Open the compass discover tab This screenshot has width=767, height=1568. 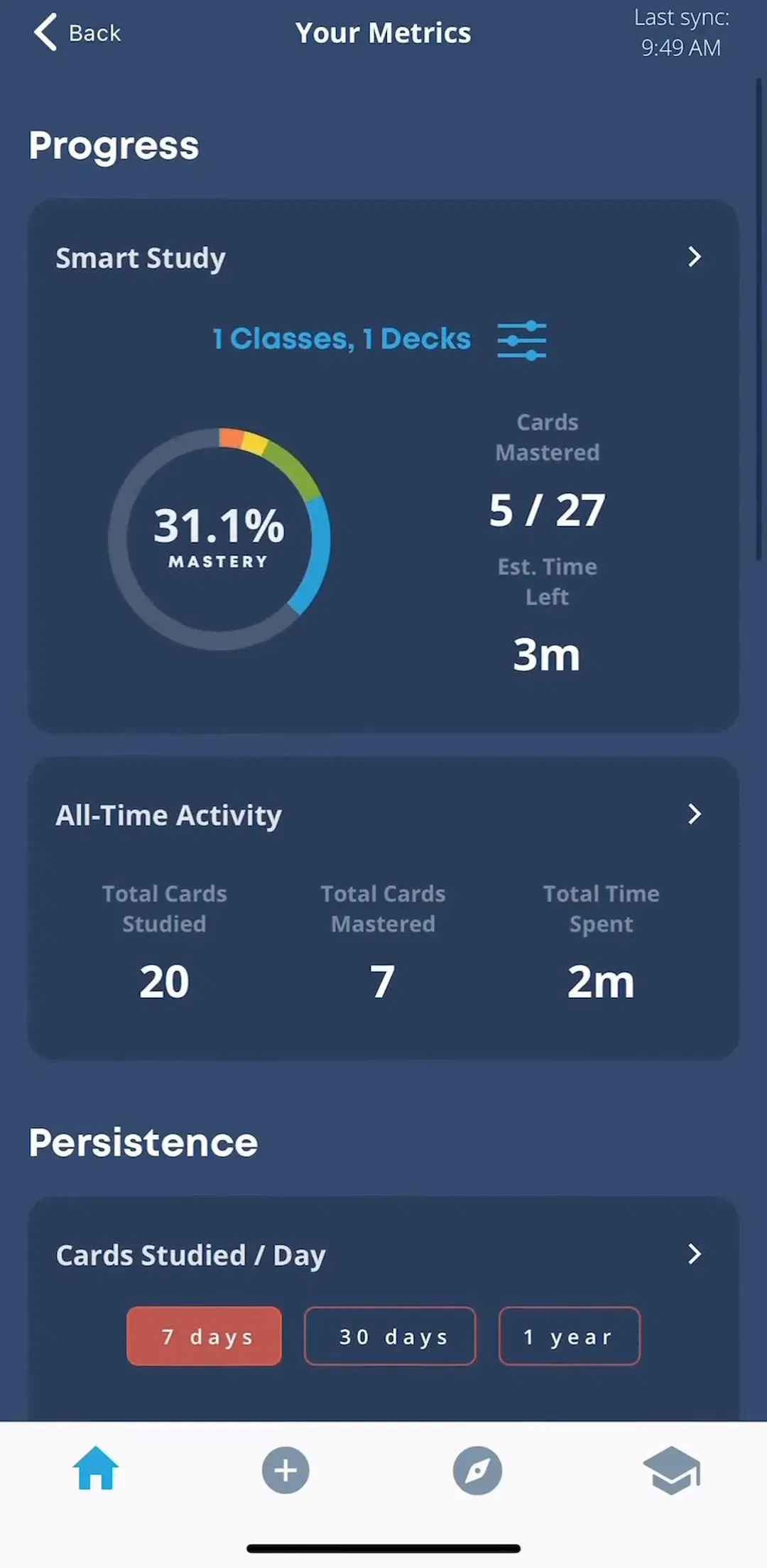[477, 1470]
